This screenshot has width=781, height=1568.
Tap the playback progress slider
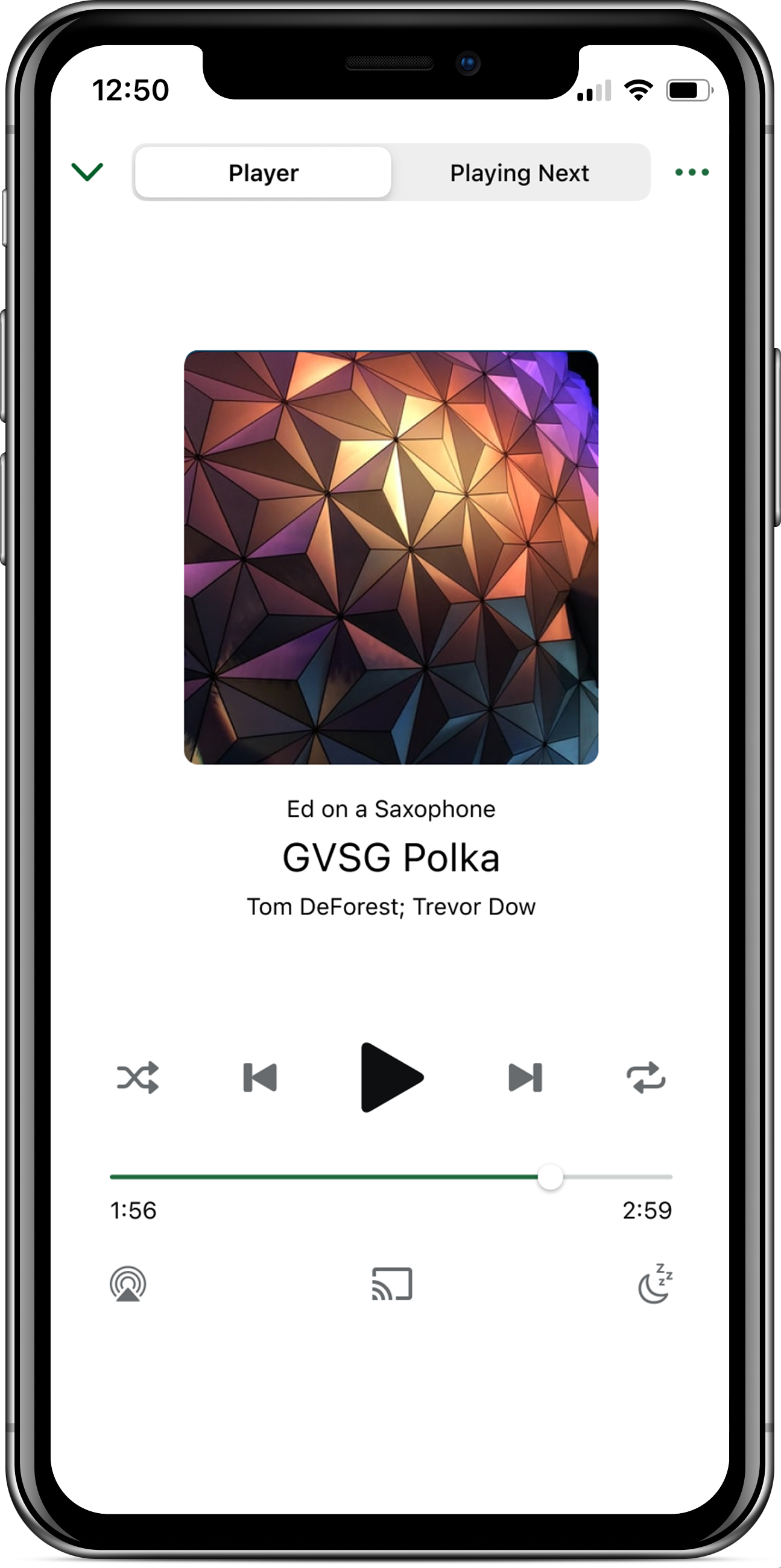click(391, 1177)
